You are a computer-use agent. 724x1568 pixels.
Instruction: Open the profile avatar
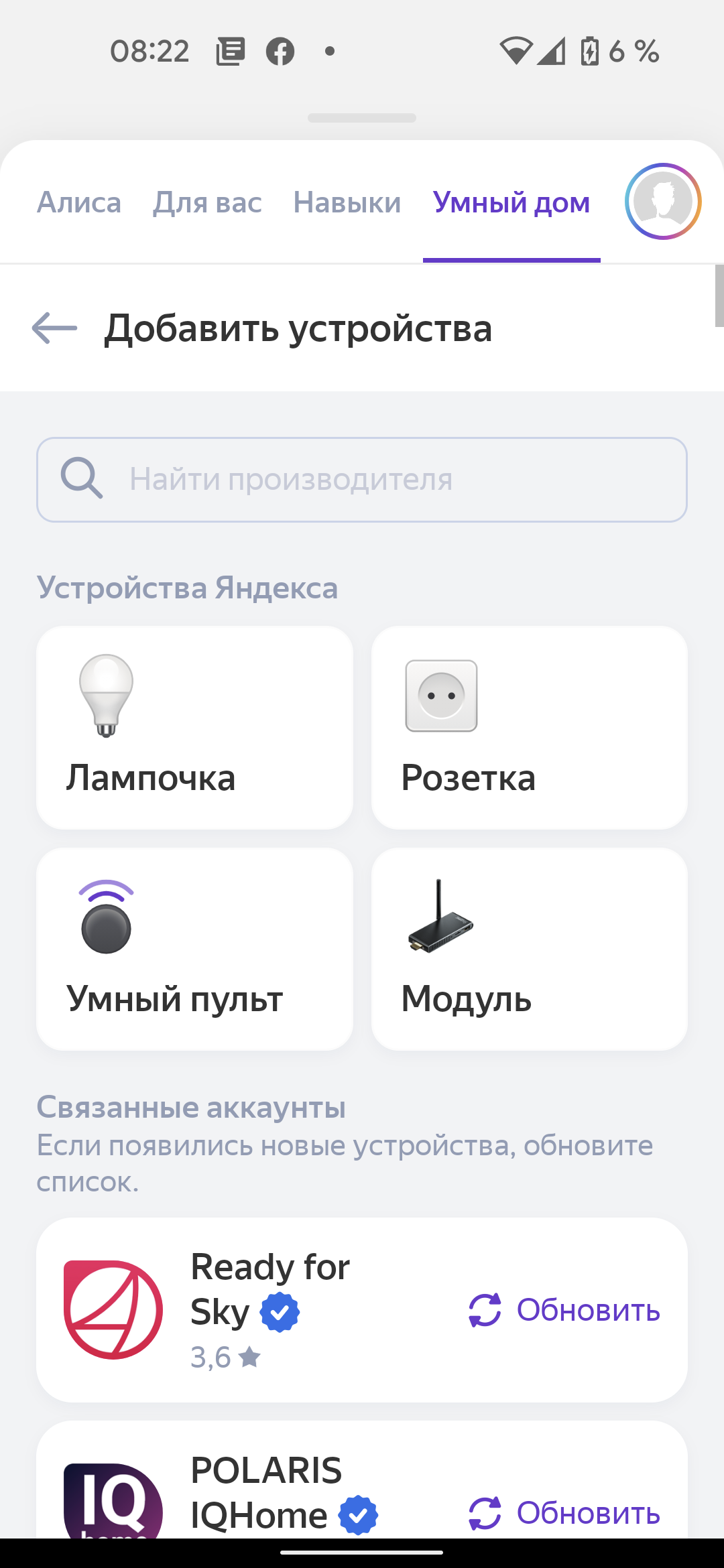pyautogui.click(x=663, y=201)
